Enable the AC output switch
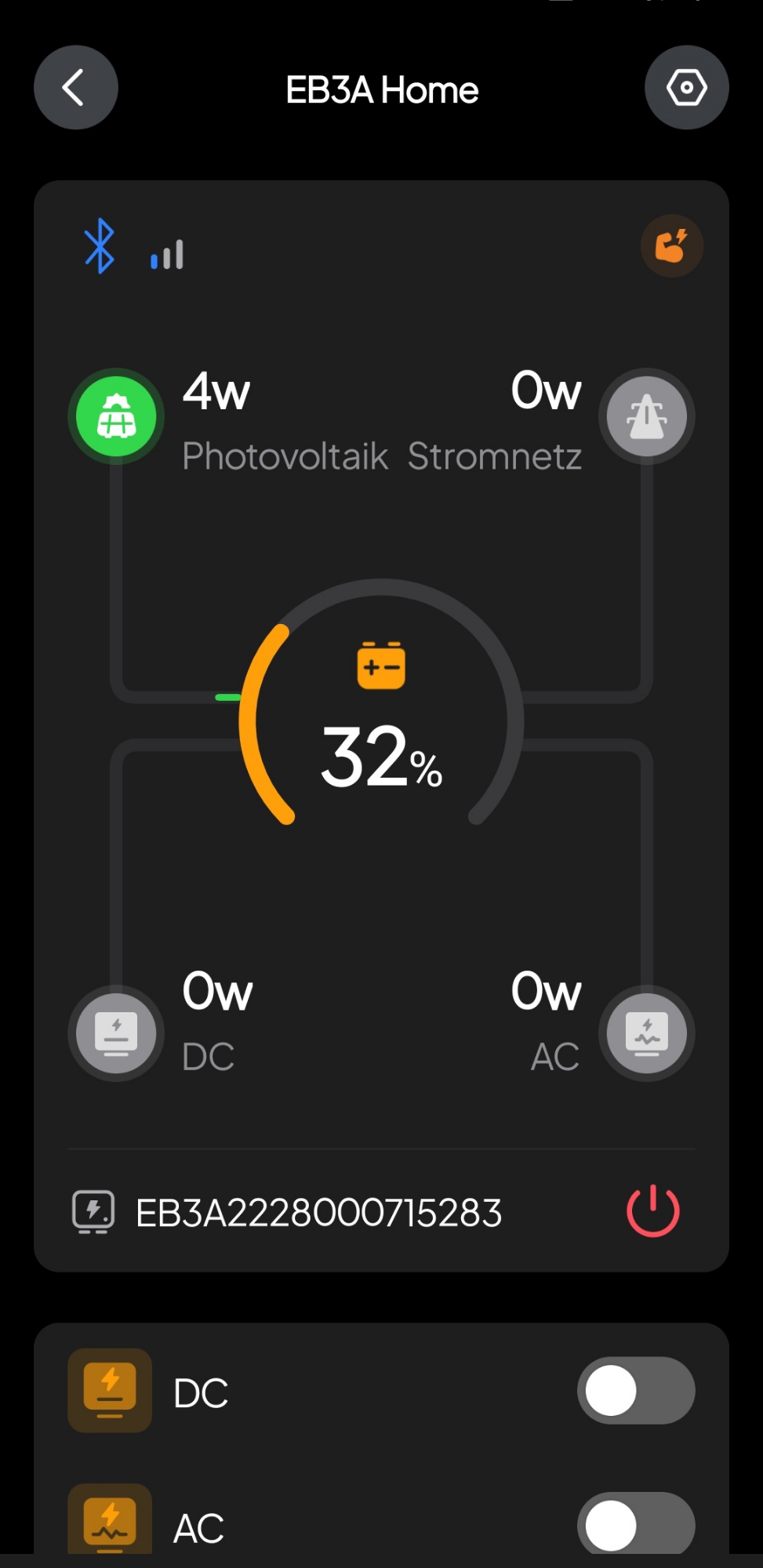 point(636,1524)
